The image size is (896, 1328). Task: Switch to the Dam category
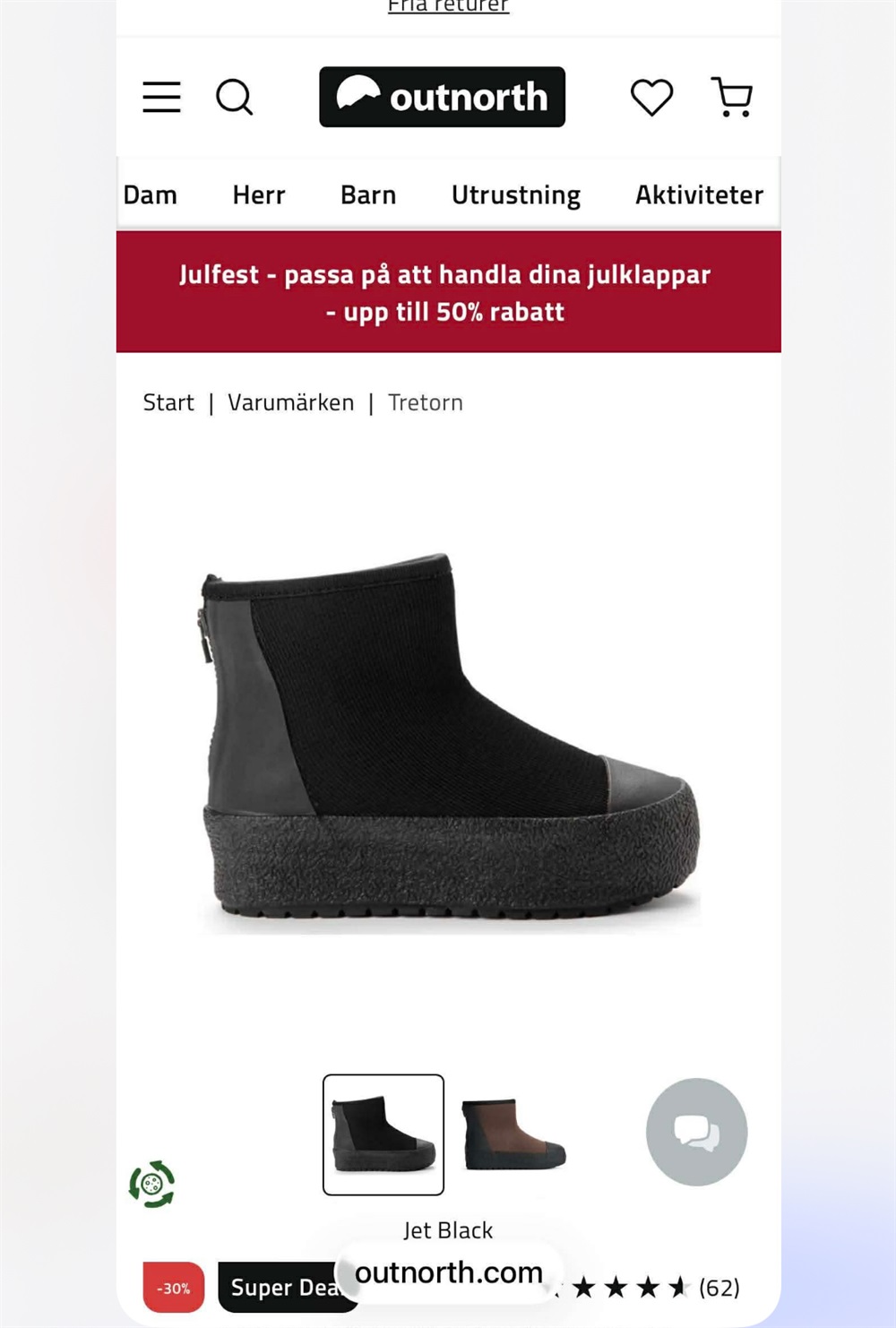pyautogui.click(x=151, y=194)
